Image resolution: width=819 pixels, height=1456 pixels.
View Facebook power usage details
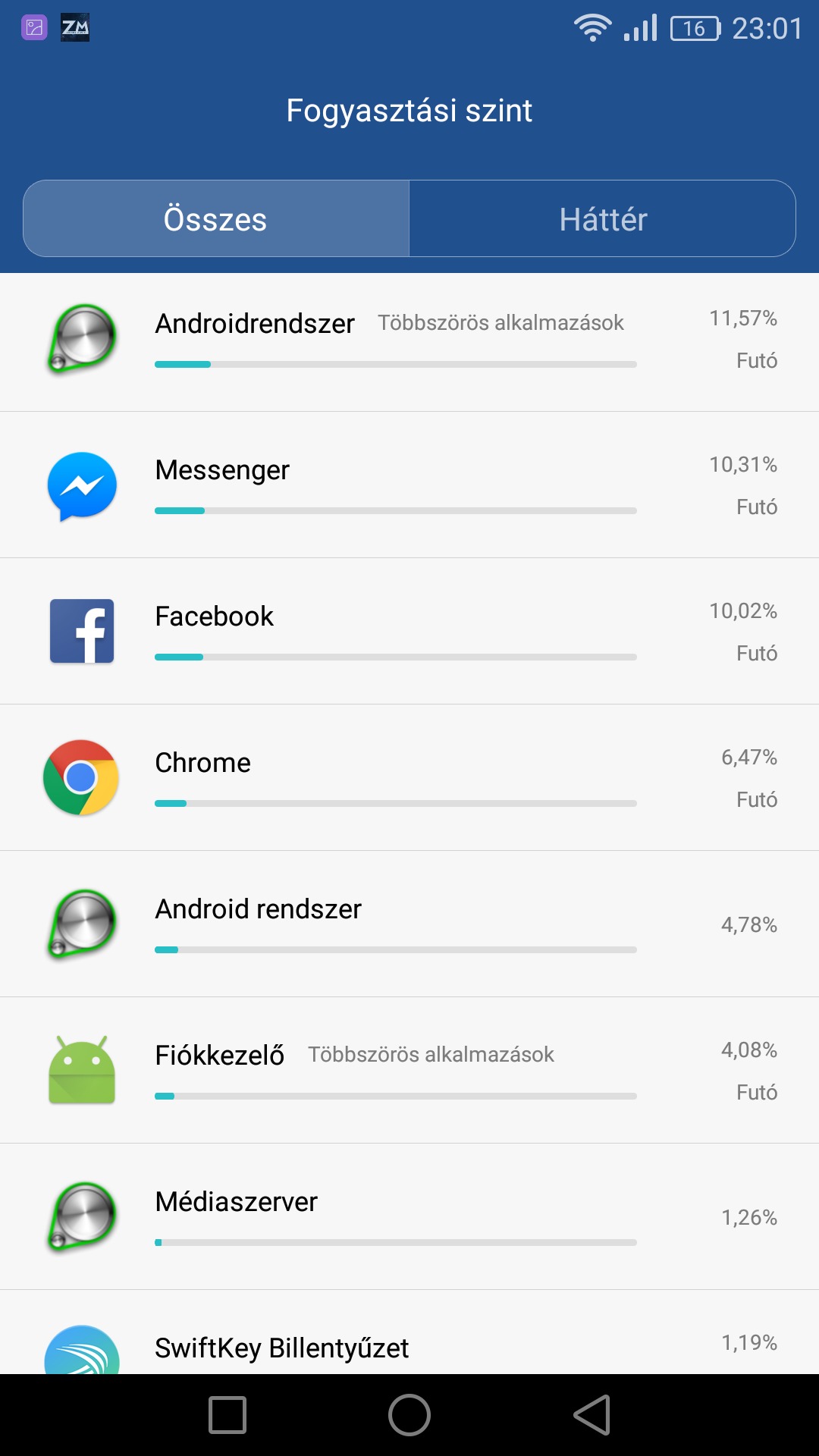pos(409,632)
